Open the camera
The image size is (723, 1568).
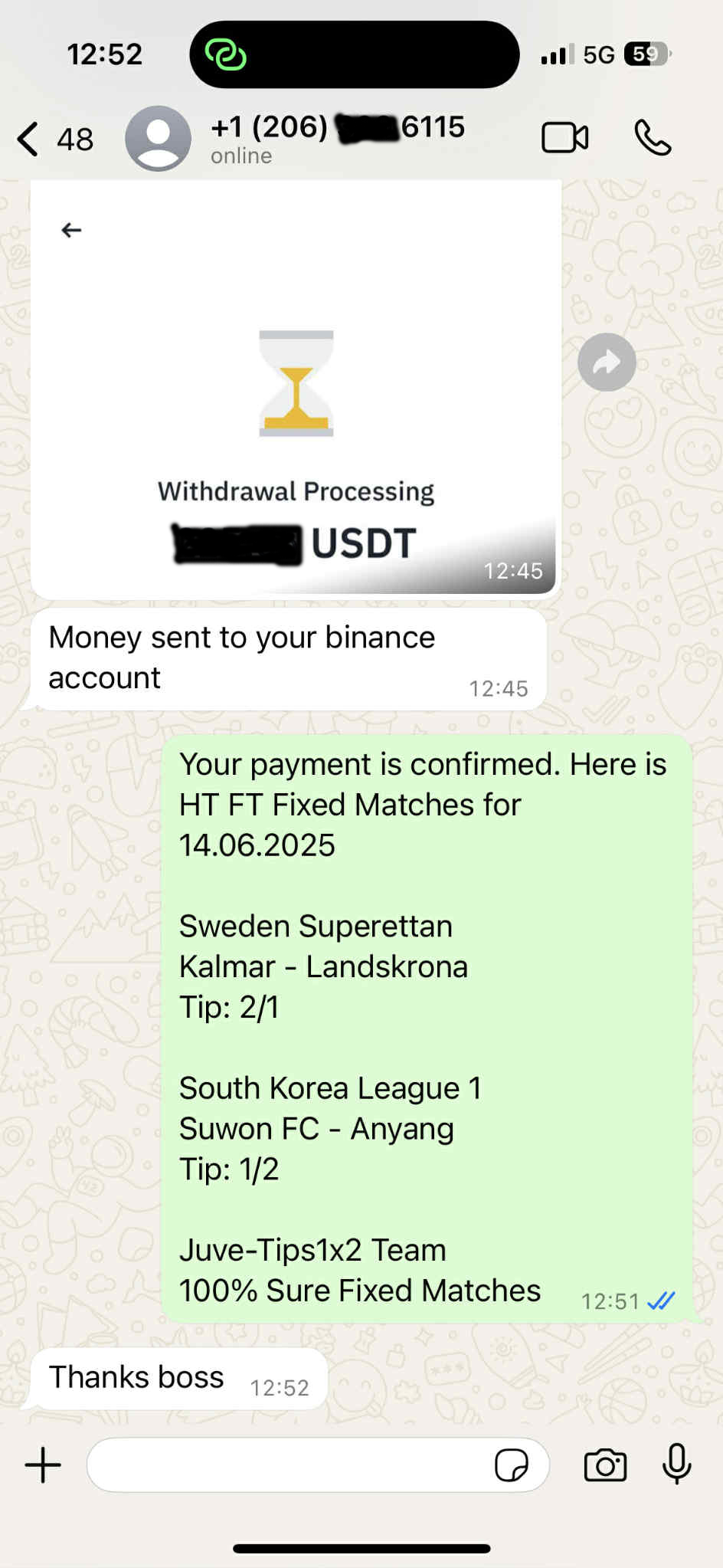[605, 1465]
